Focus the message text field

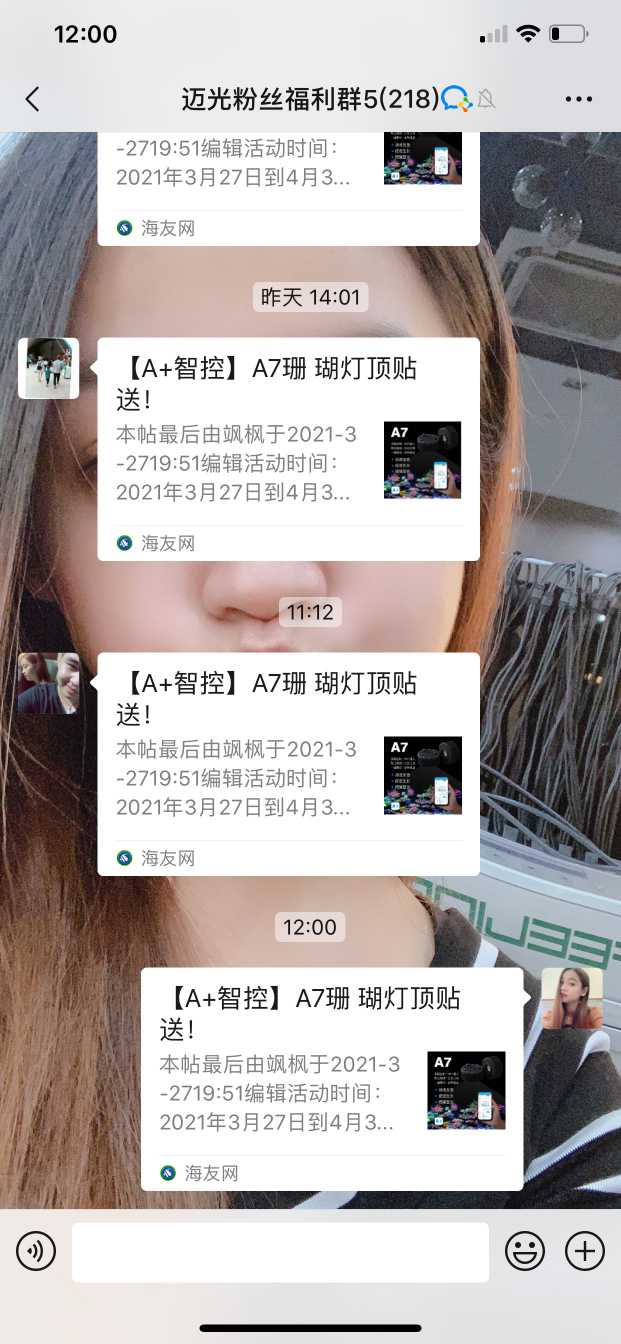pyautogui.click(x=280, y=1251)
